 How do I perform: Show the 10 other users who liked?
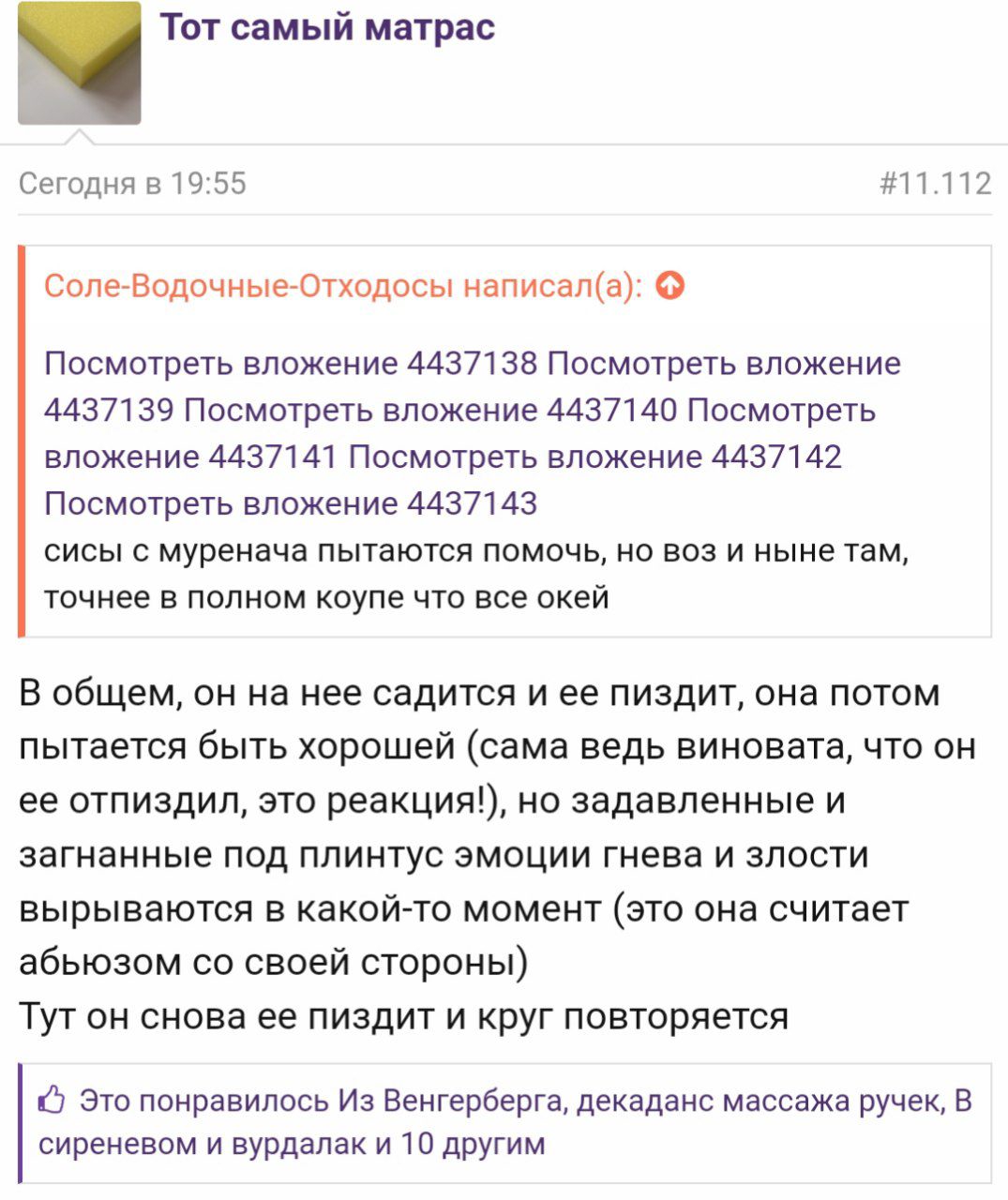click(x=473, y=1144)
